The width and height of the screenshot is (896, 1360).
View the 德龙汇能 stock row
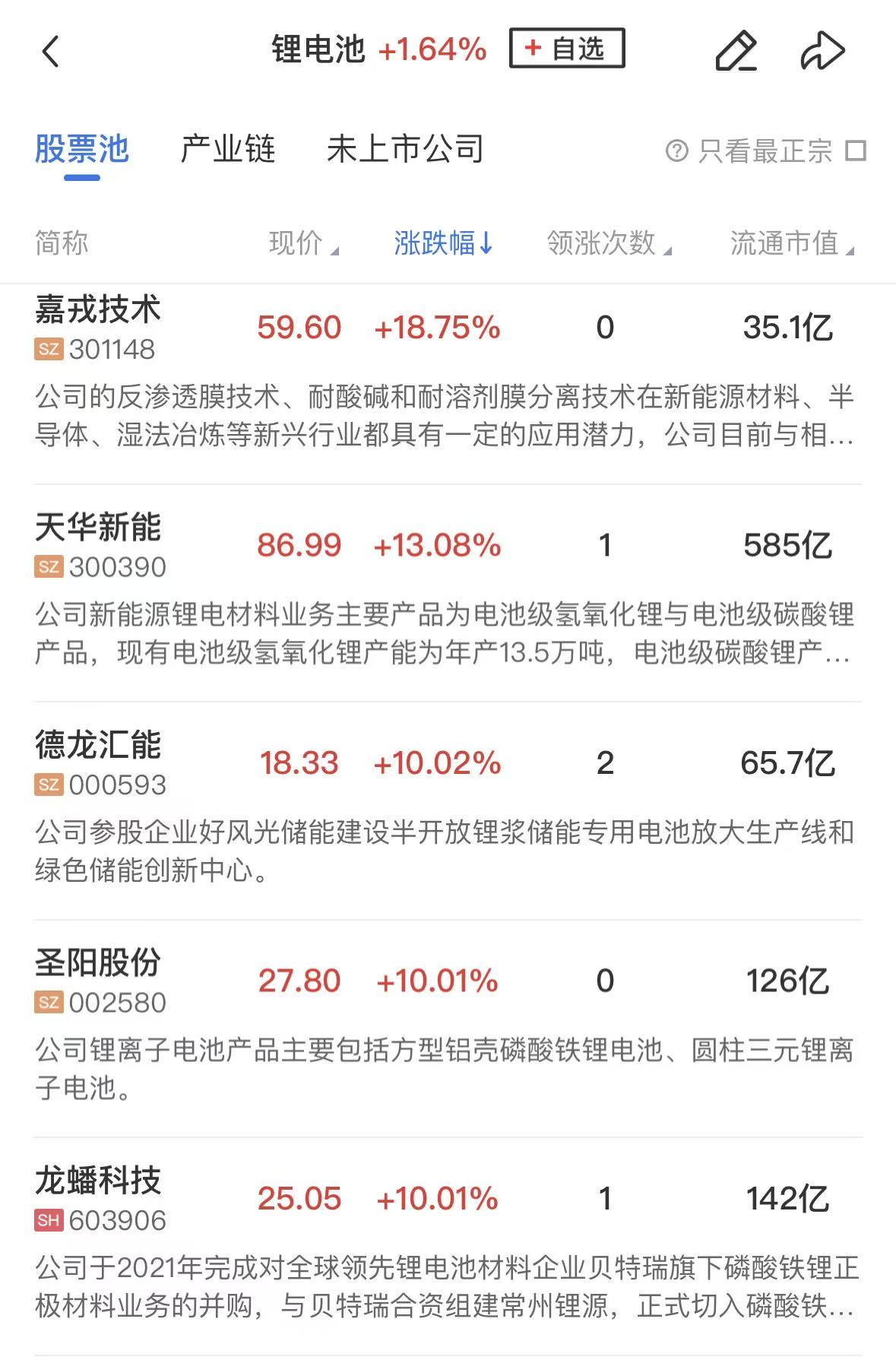[98, 762]
